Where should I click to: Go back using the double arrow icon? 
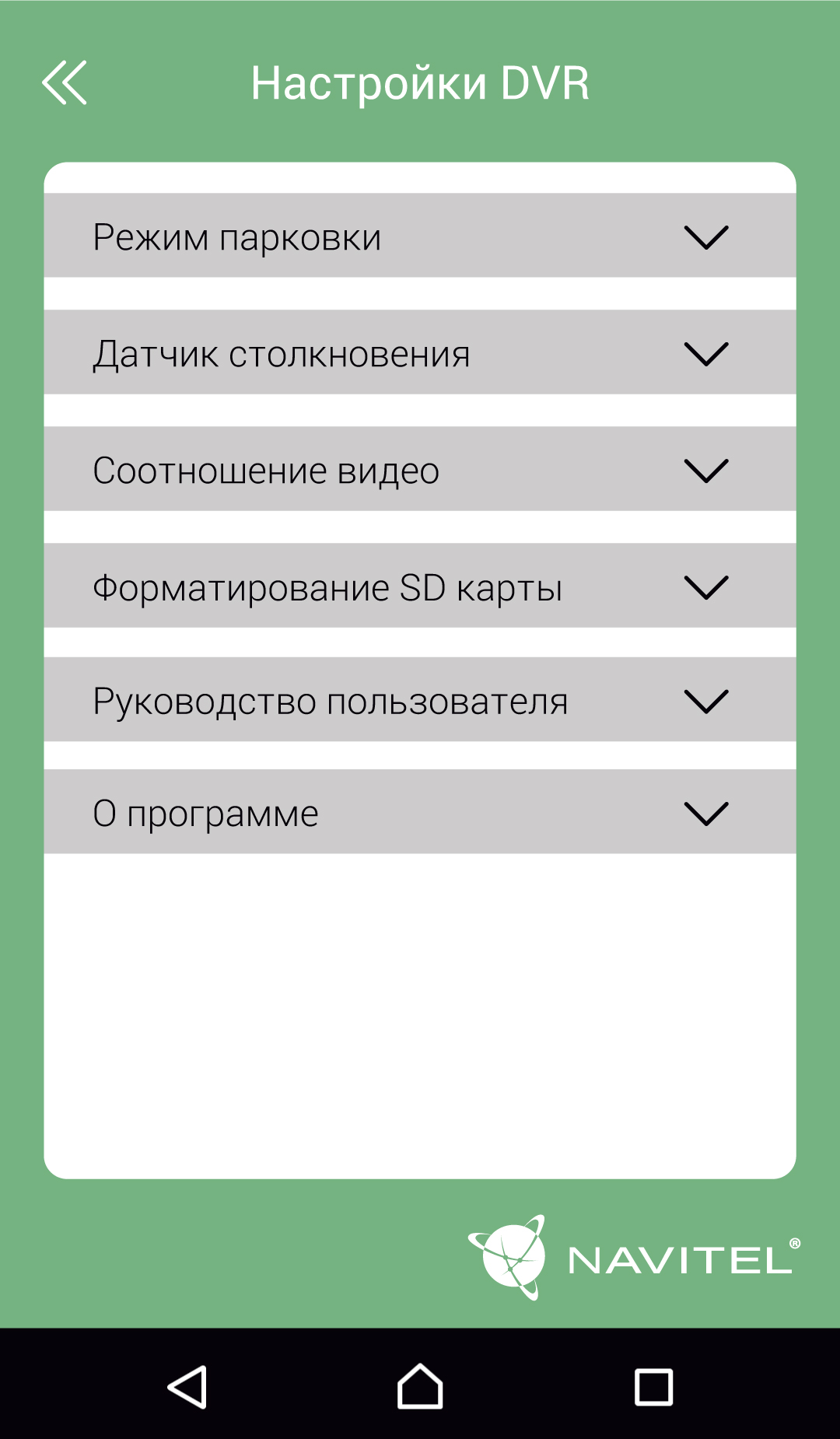tap(65, 82)
